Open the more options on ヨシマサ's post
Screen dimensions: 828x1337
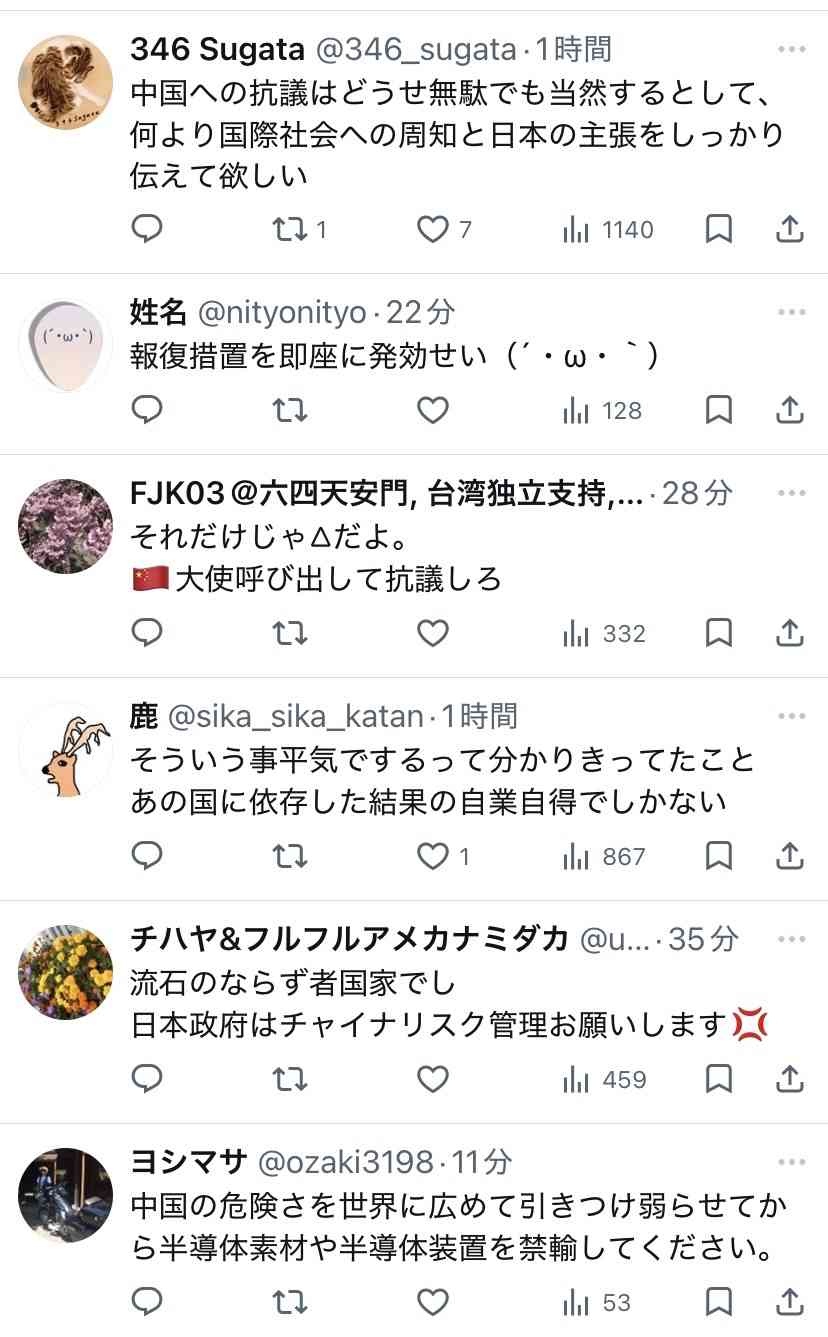tap(791, 1162)
